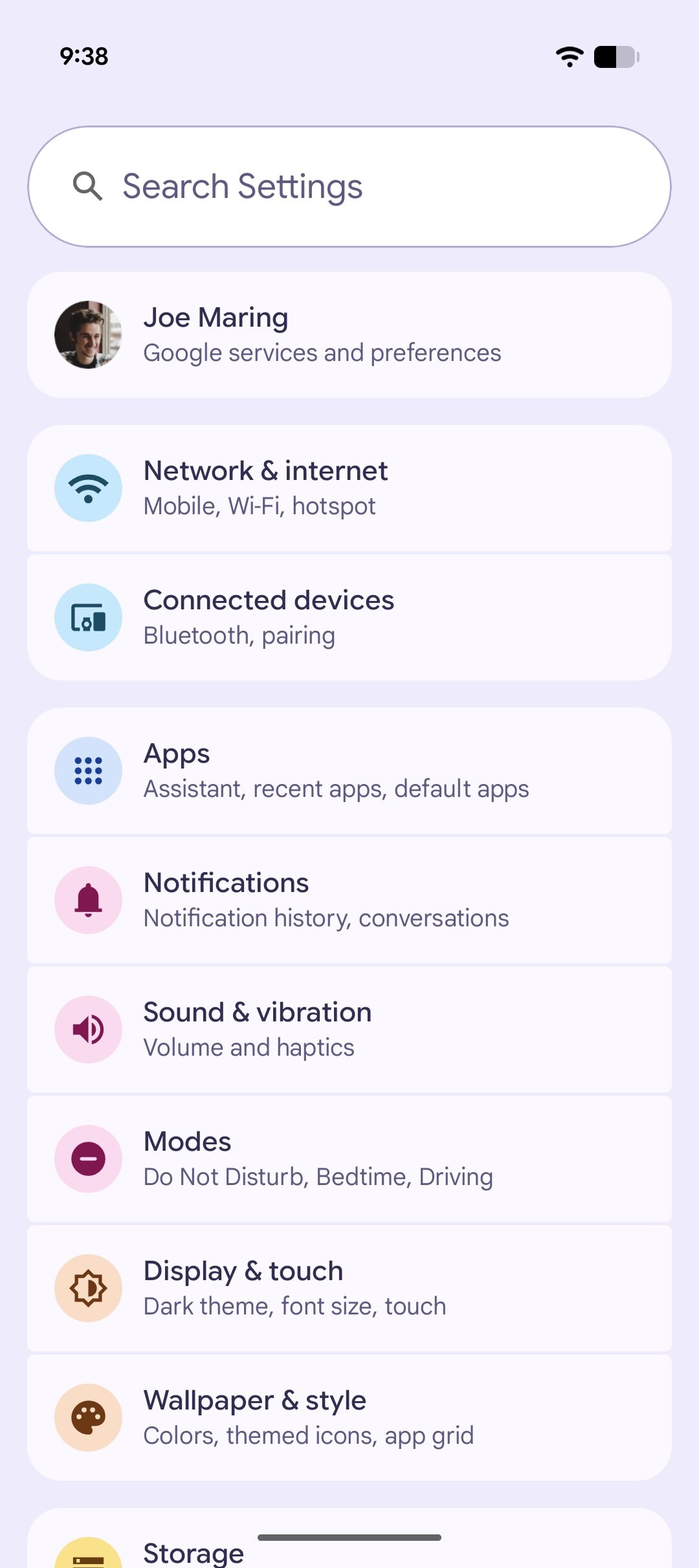The image size is (699, 1568).
Task: Select Sound & vibration
Action: pyautogui.click(x=349, y=1029)
